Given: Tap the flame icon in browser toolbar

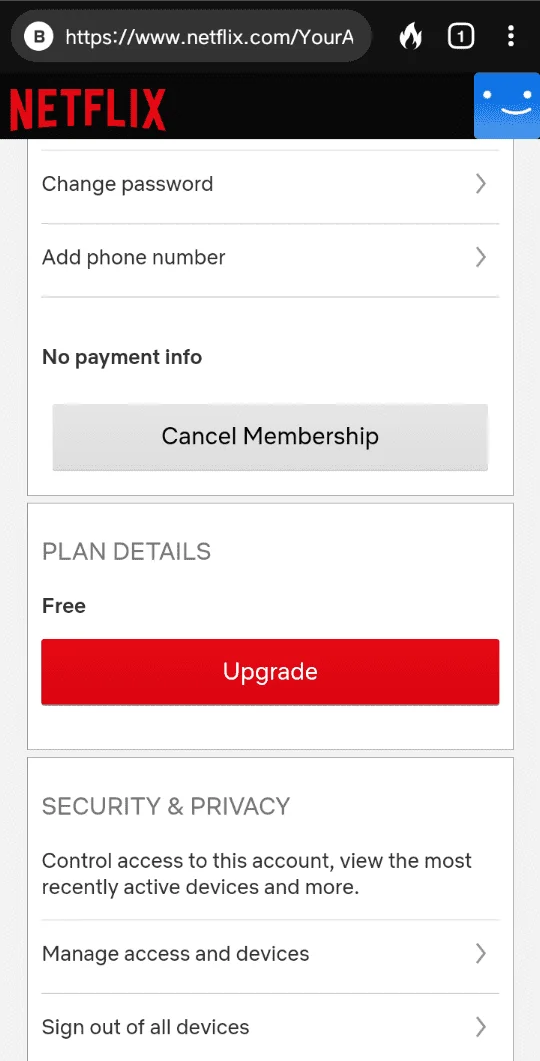Looking at the screenshot, I should click(410, 37).
